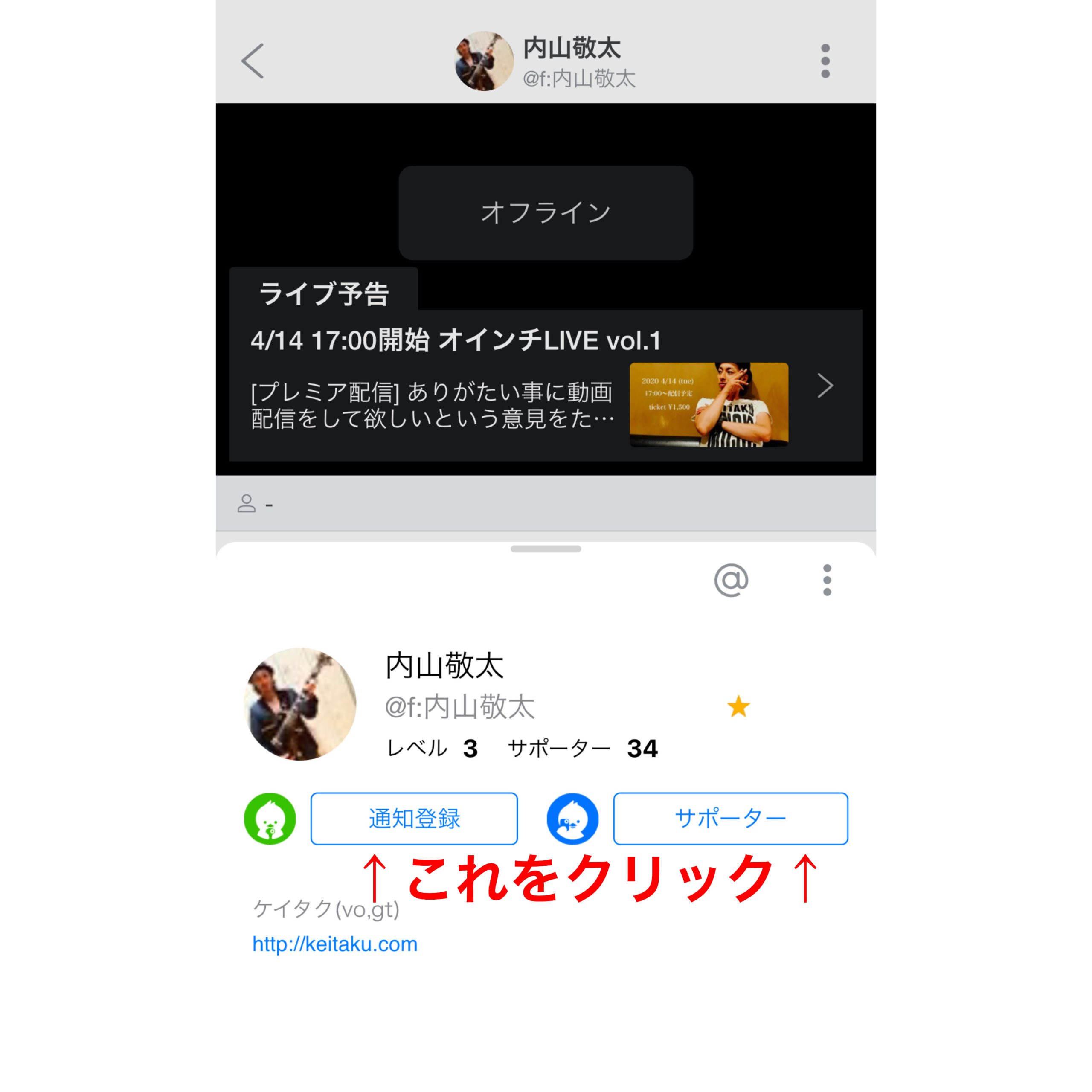Tap the gold star next to @f:内山敬太
Viewport: 1092px width, 1092px height.
tap(738, 706)
